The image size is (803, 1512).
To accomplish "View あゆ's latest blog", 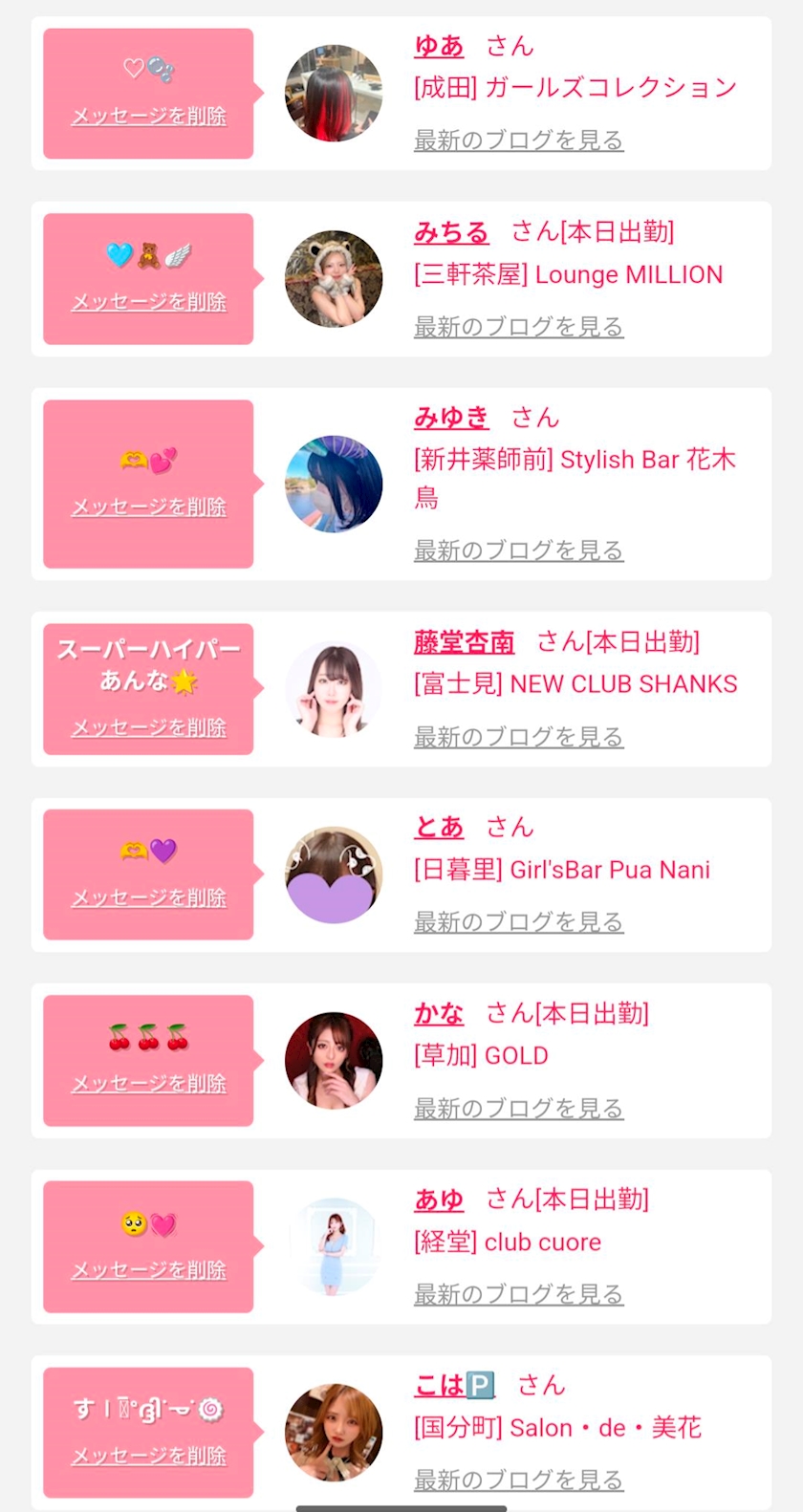I will [x=518, y=1294].
